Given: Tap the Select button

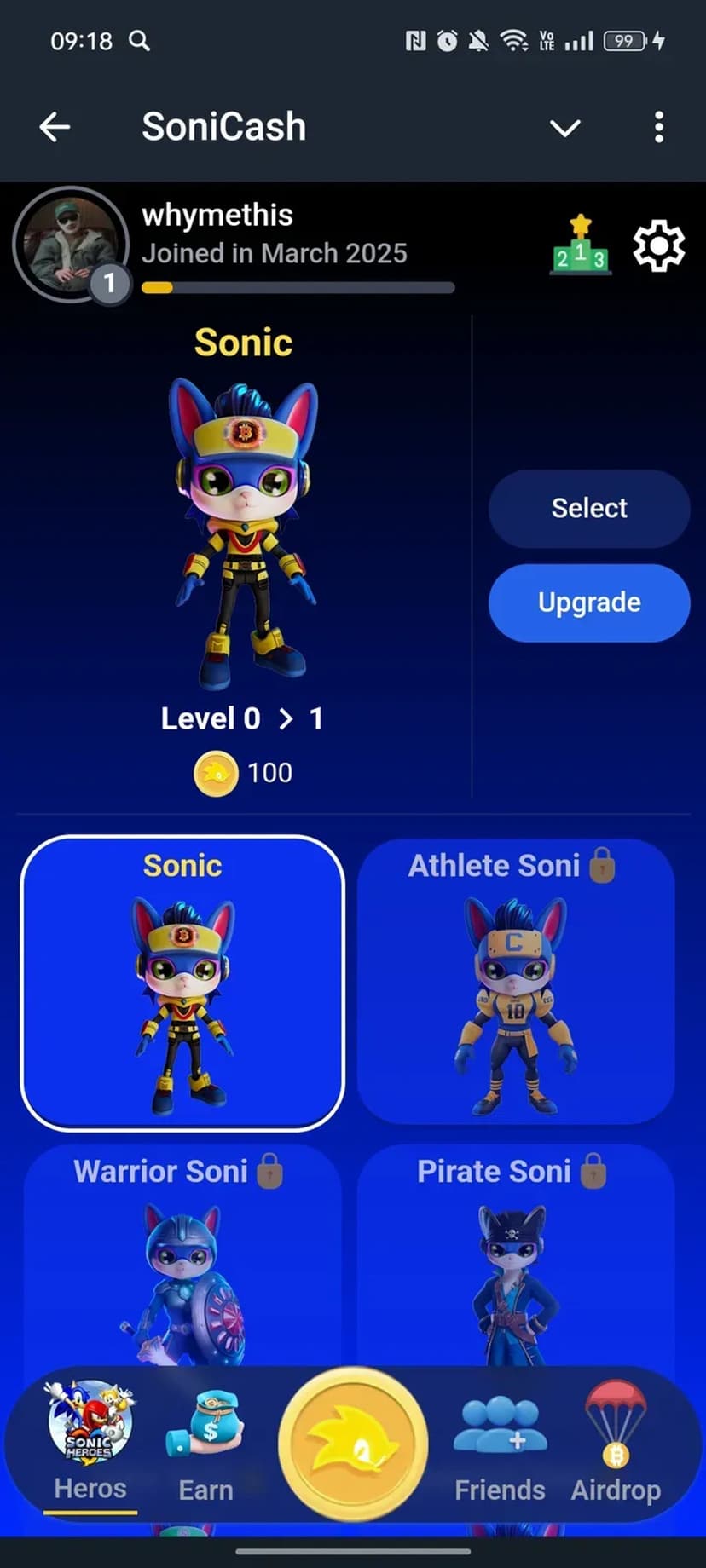Looking at the screenshot, I should [x=588, y=509].
